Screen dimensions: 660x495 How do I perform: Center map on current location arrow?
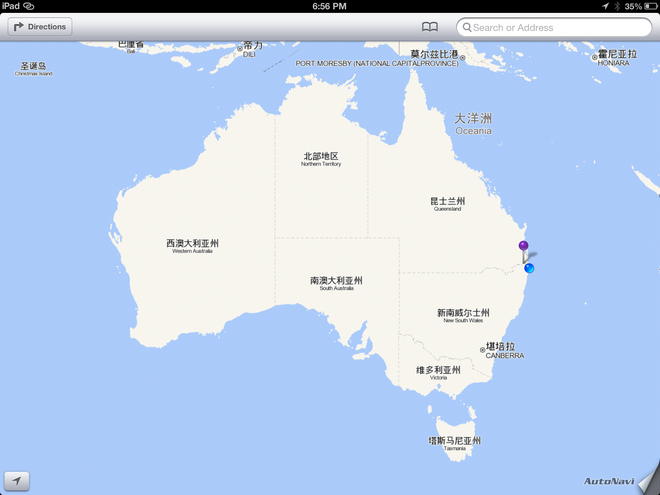[17, 481]
